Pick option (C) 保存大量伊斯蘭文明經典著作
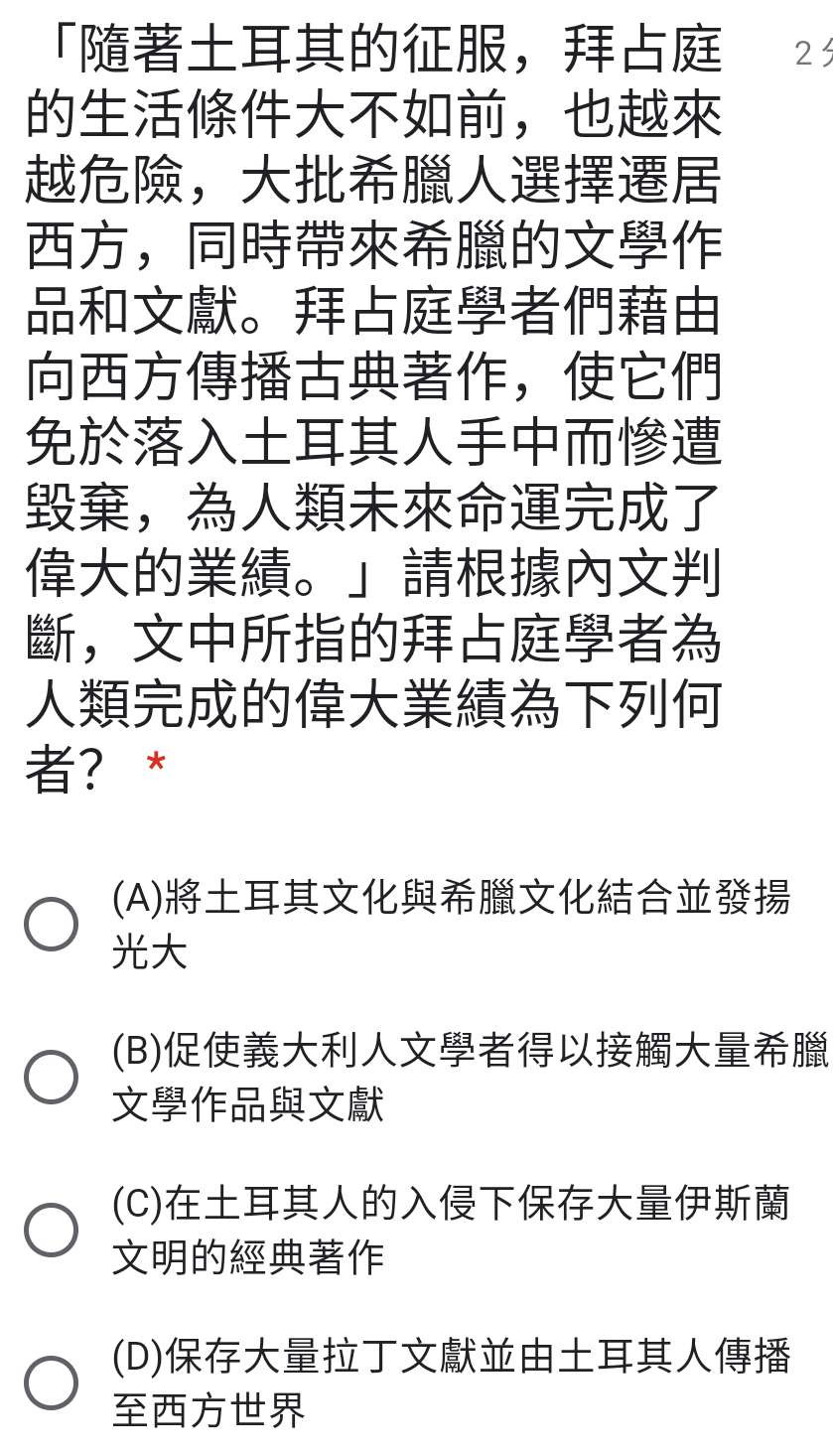Image resolution: width=833 pixels, height=1456 pixels. tap(51, 1230)
